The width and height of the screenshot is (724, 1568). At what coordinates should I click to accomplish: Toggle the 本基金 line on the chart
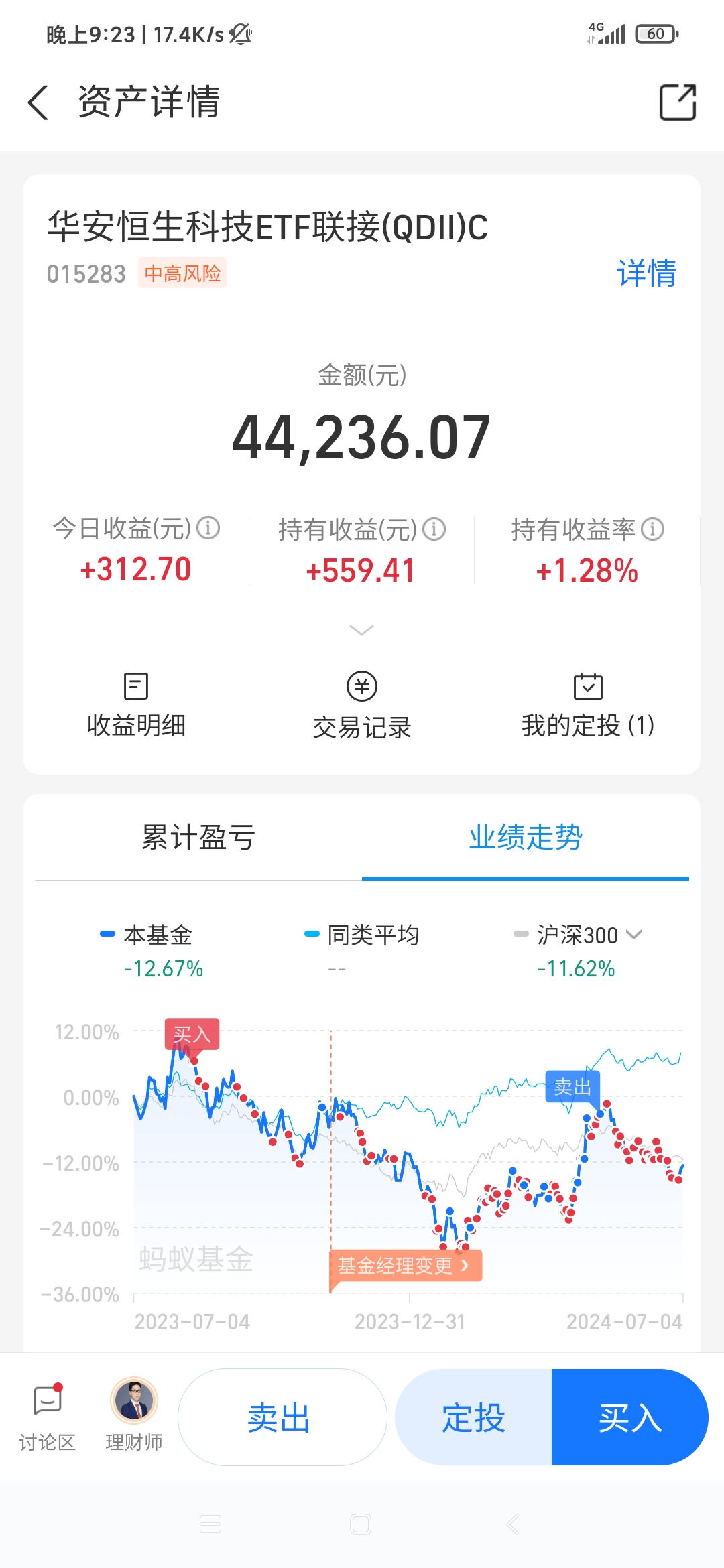pos(149,934)
